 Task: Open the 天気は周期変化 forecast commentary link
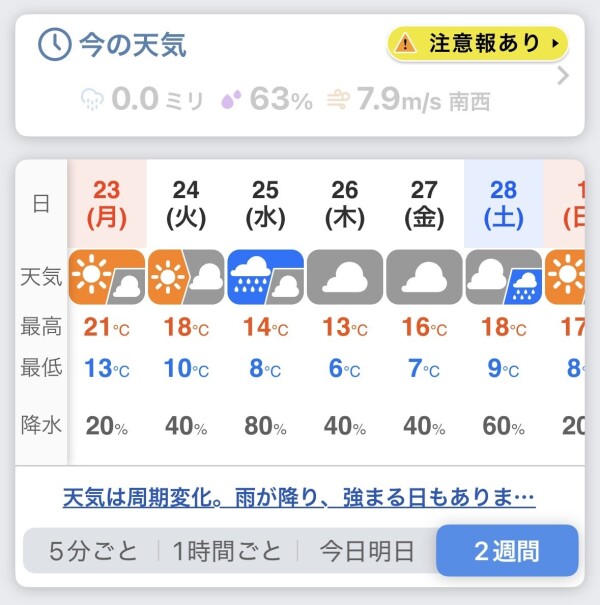pyautogui.click(x=299, y=497)
